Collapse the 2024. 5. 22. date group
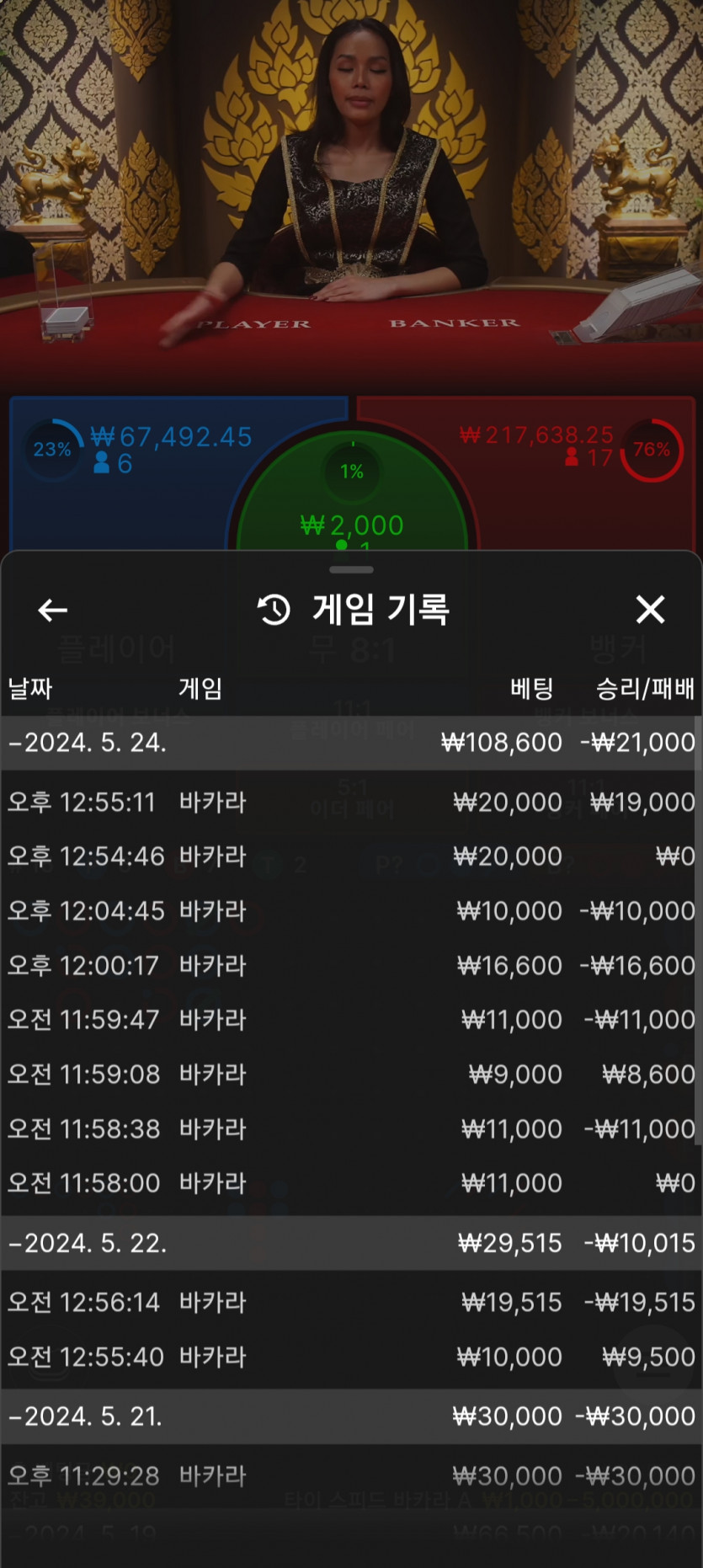The image size is (703, 1568). [x=88, y=1243]
